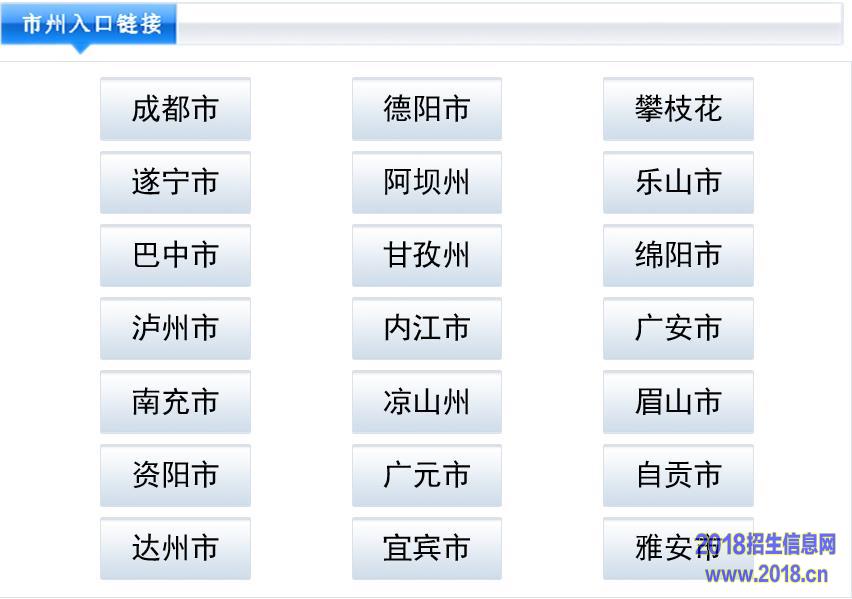Open the 遂宁市 entrance
852x599 pixels.
tap(175, 182)
